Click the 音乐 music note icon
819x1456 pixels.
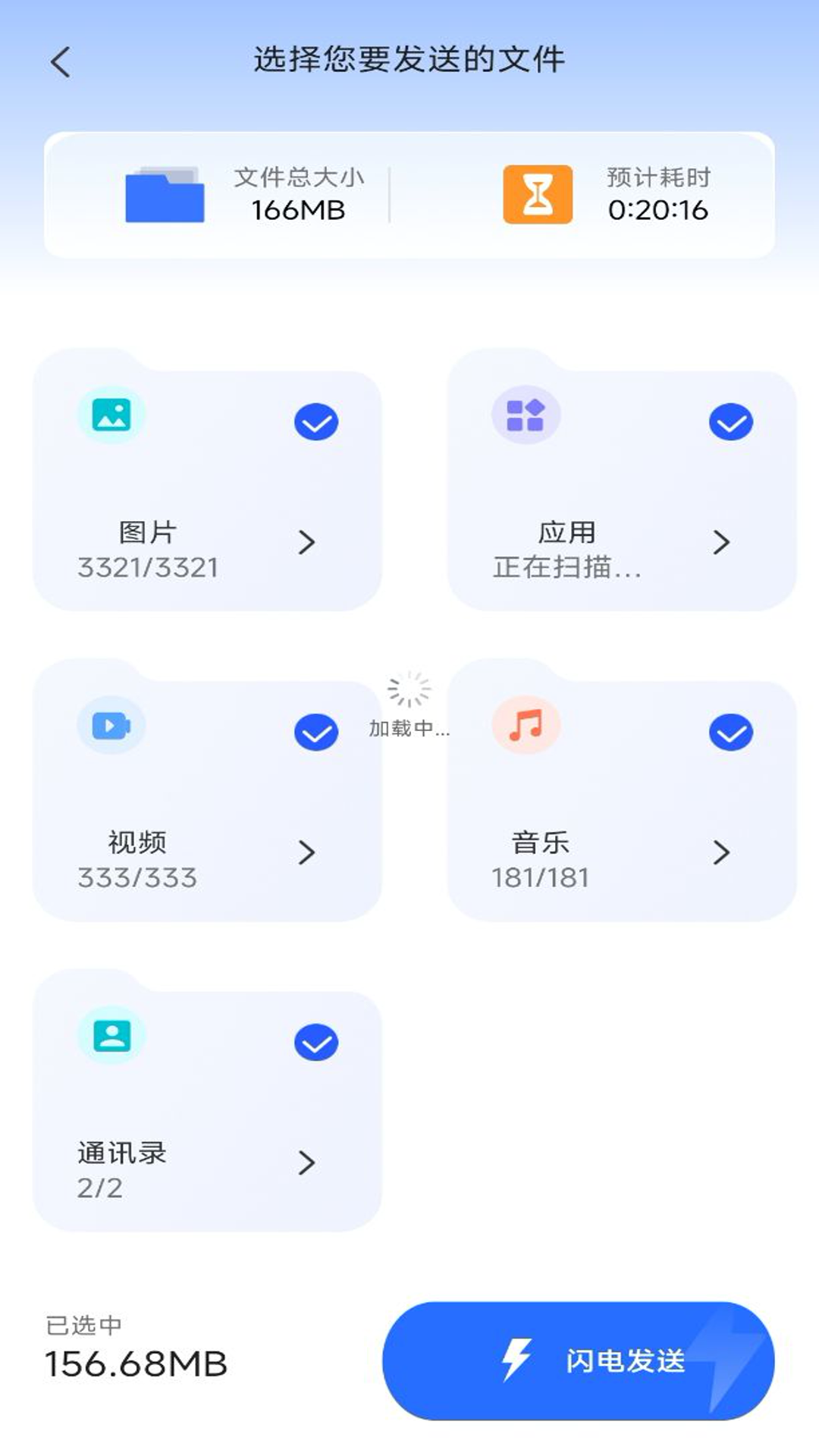(526, 726)
